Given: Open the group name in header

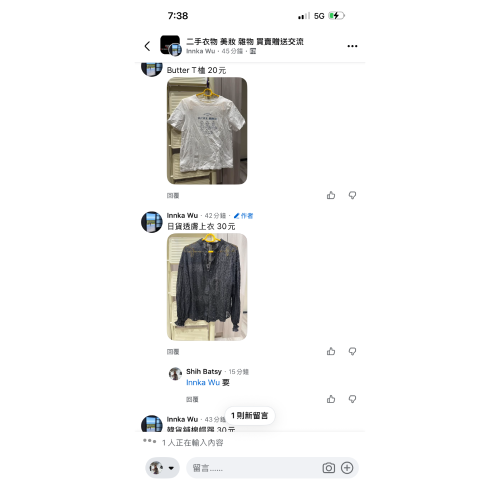Looking at the screenshot, I should (245, 41).
